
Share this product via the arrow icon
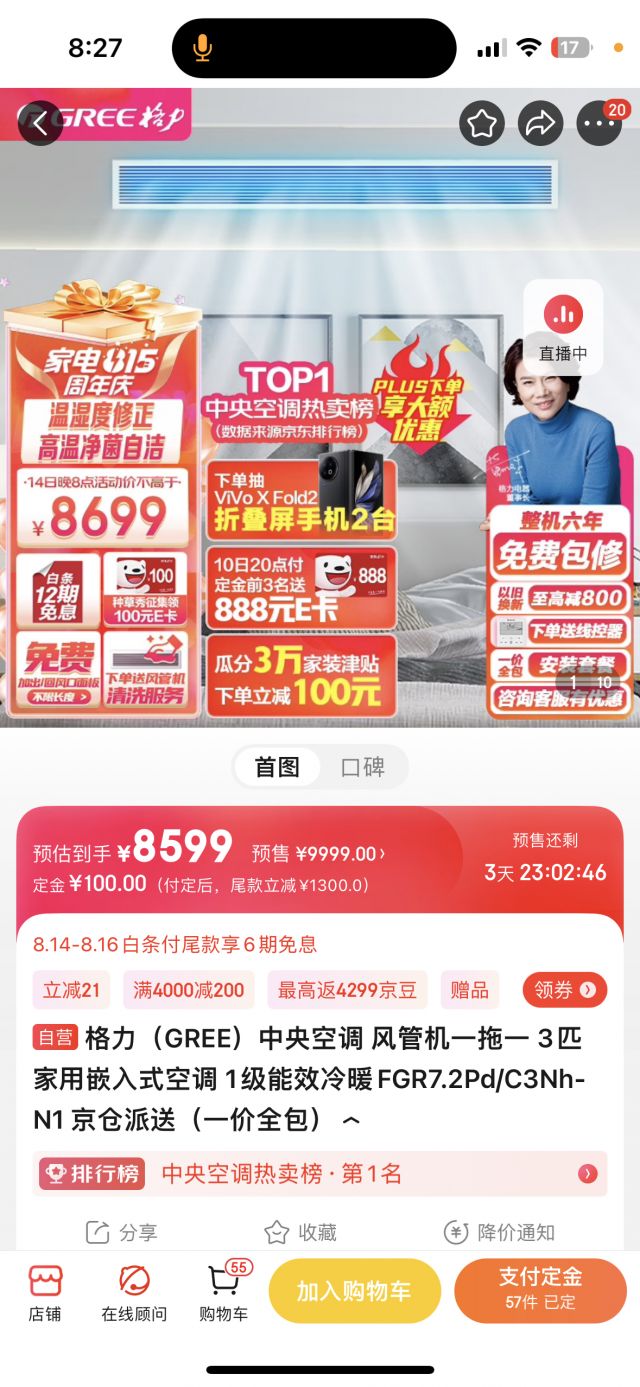click(541, 124)
